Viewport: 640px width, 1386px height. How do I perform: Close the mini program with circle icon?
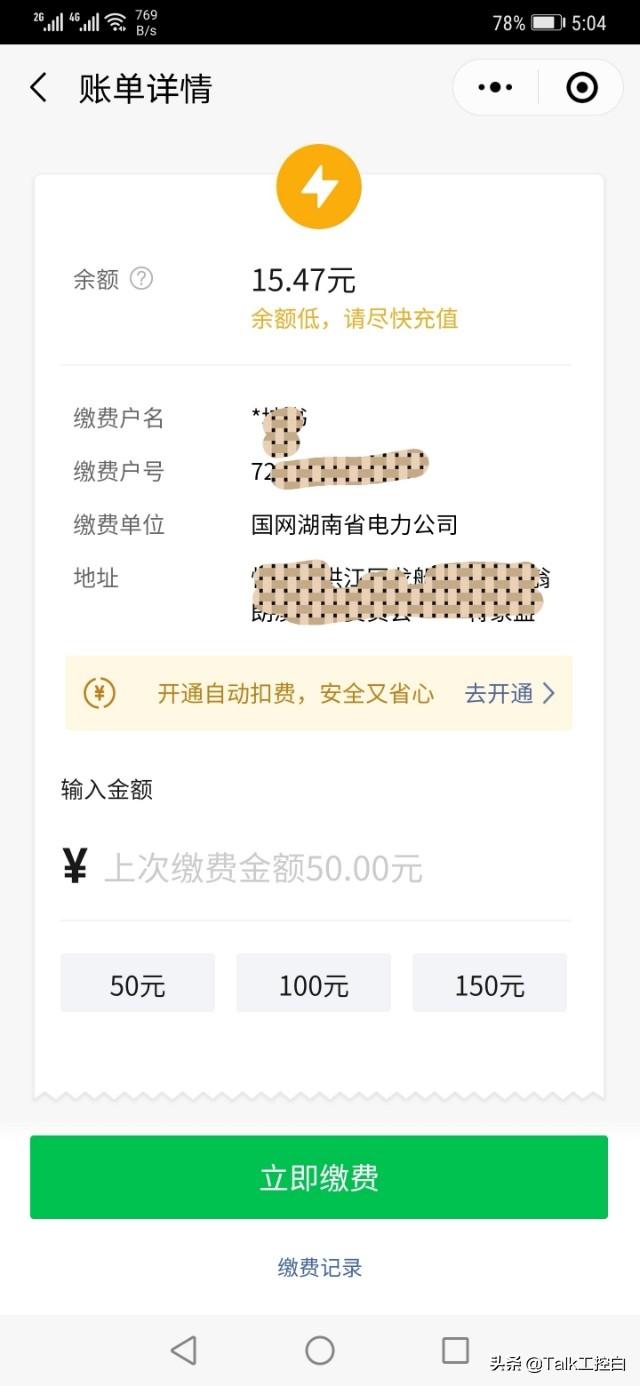pyautogui.click(x=582, y=88)
